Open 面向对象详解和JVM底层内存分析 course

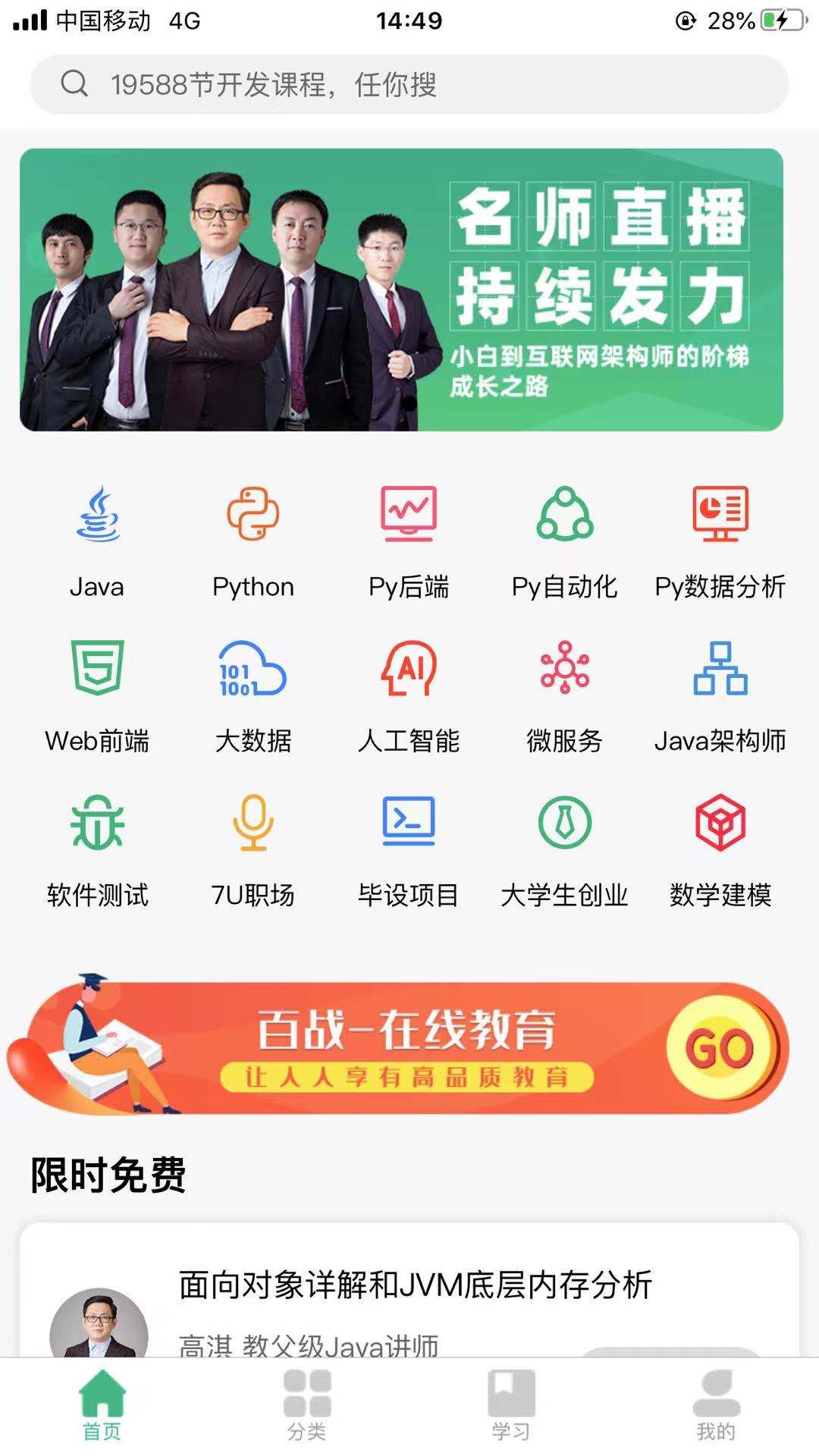coord(416,1286)
